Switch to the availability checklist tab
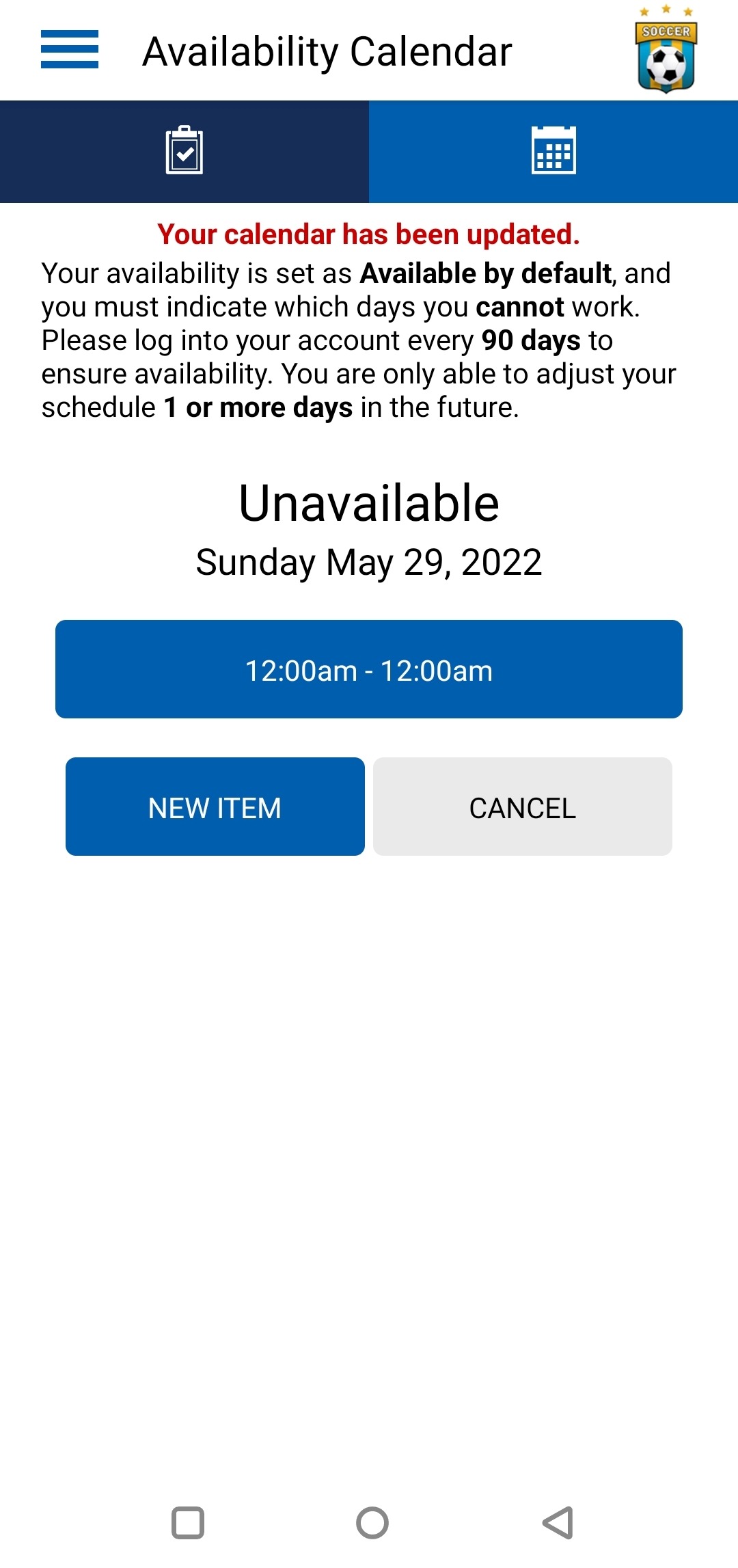 point(183,151)
